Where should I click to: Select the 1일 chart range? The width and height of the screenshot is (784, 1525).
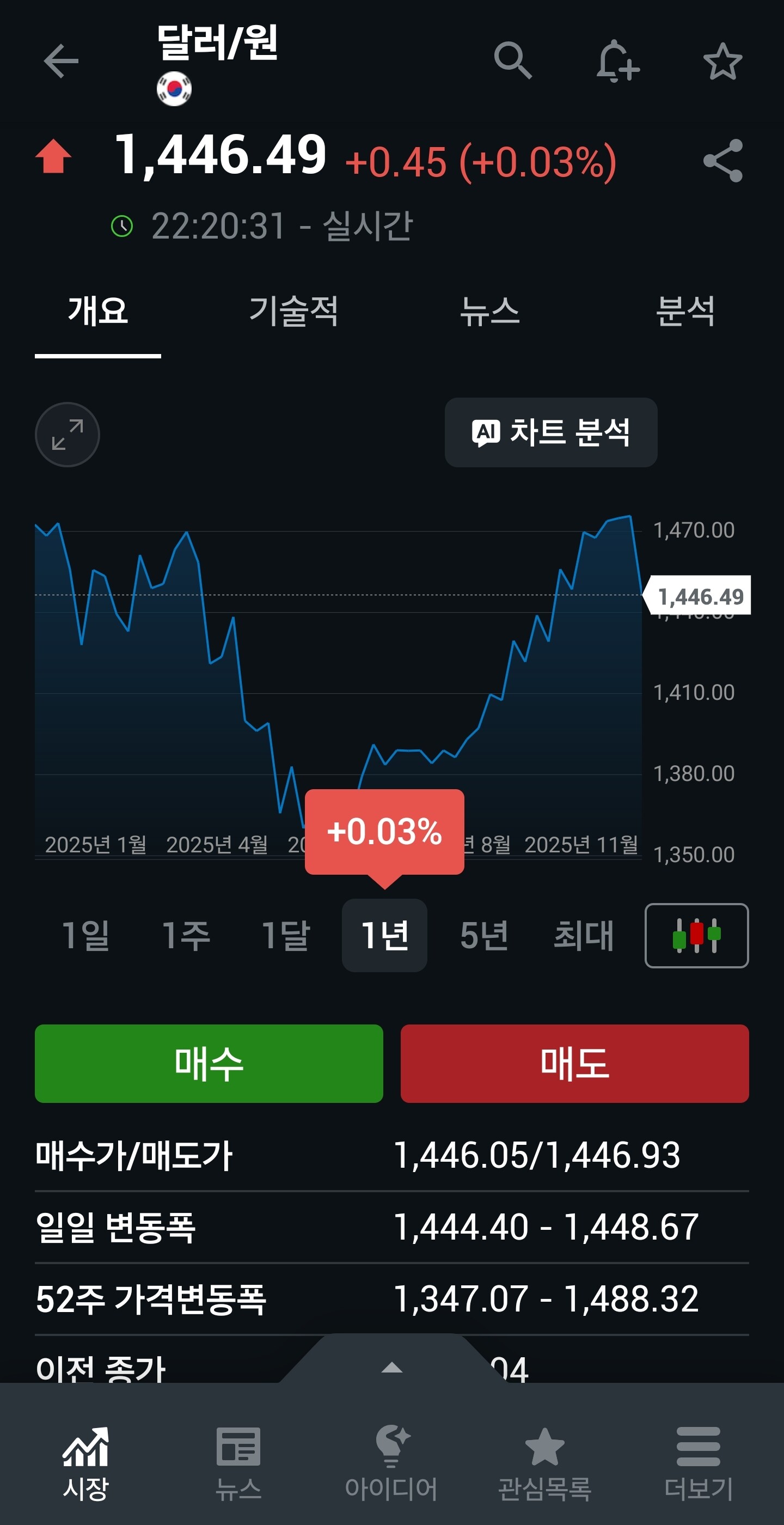tap(86, 935)
